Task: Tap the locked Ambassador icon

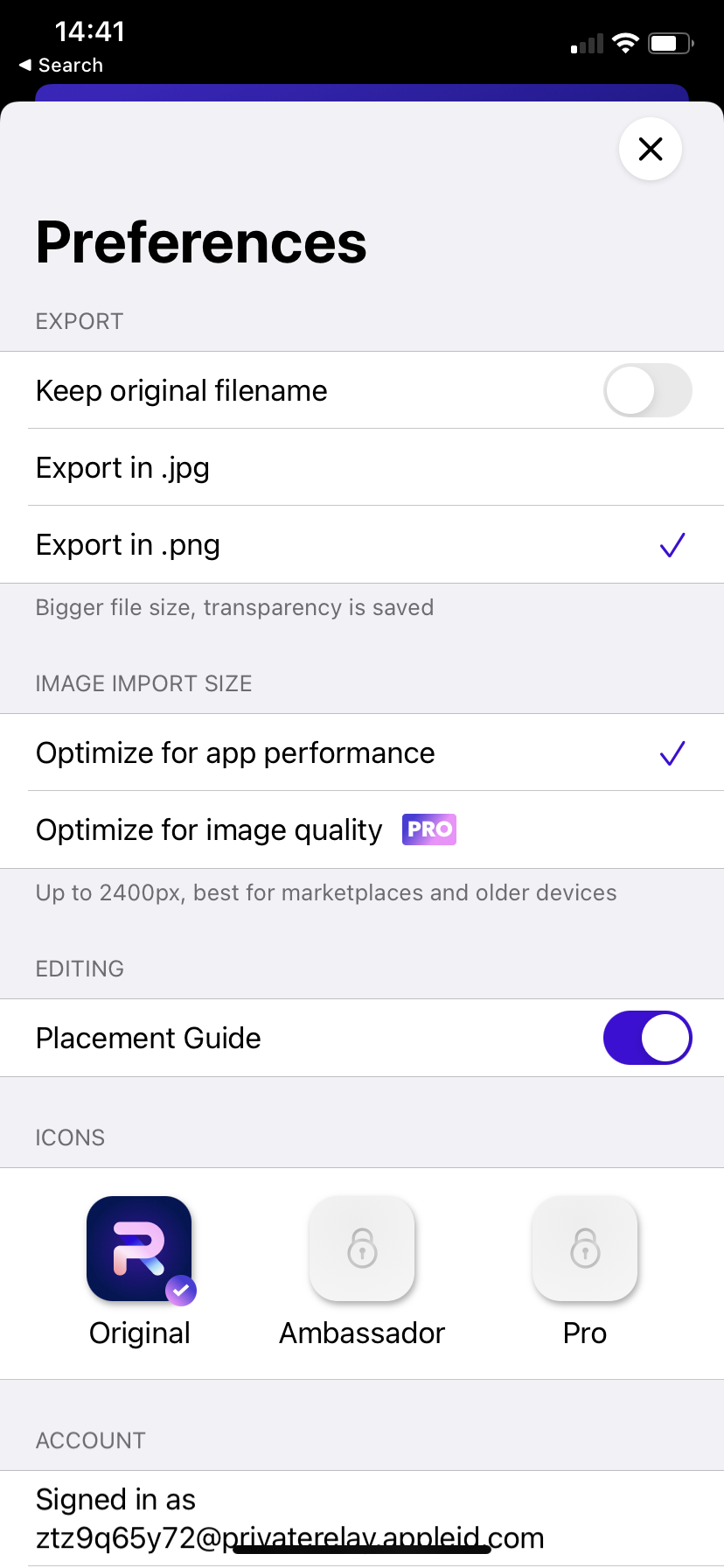Action: point(362,1249)
